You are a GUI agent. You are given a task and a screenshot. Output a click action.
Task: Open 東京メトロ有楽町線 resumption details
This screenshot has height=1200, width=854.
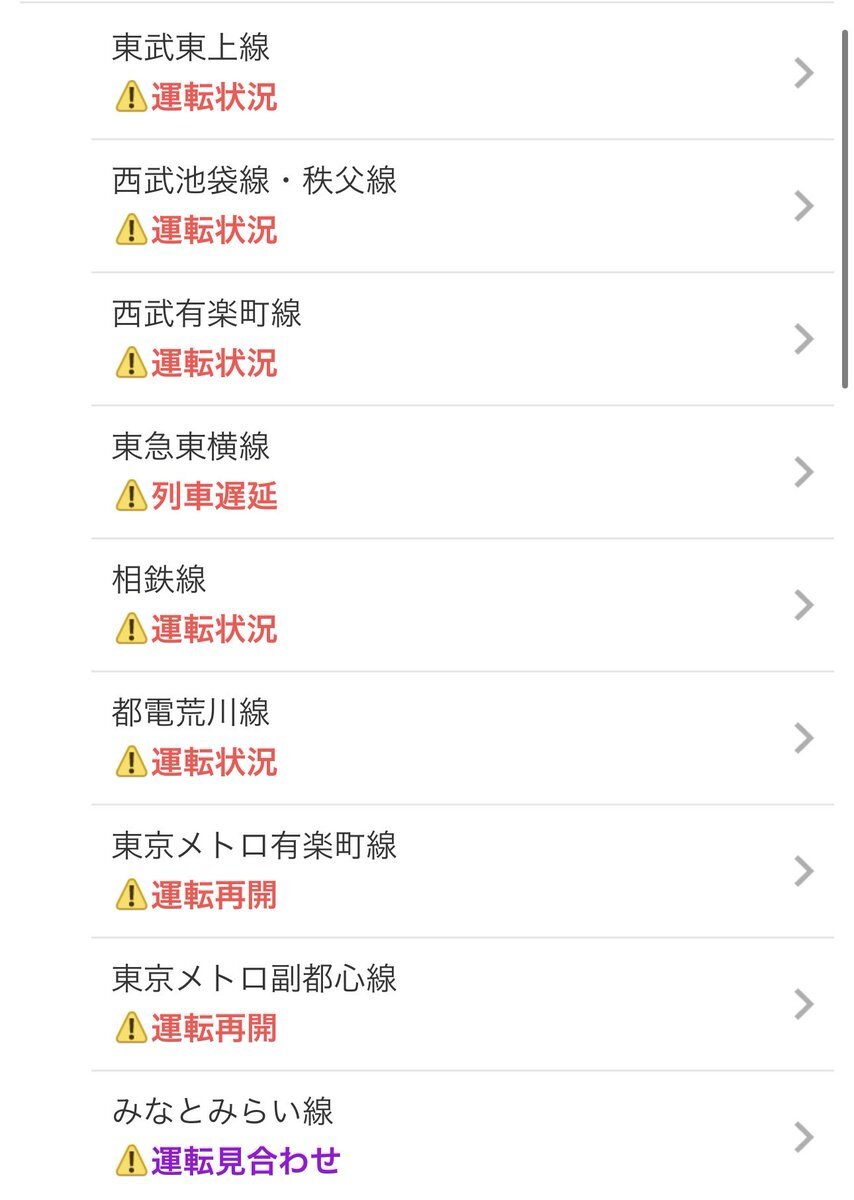tap(460, 871)
